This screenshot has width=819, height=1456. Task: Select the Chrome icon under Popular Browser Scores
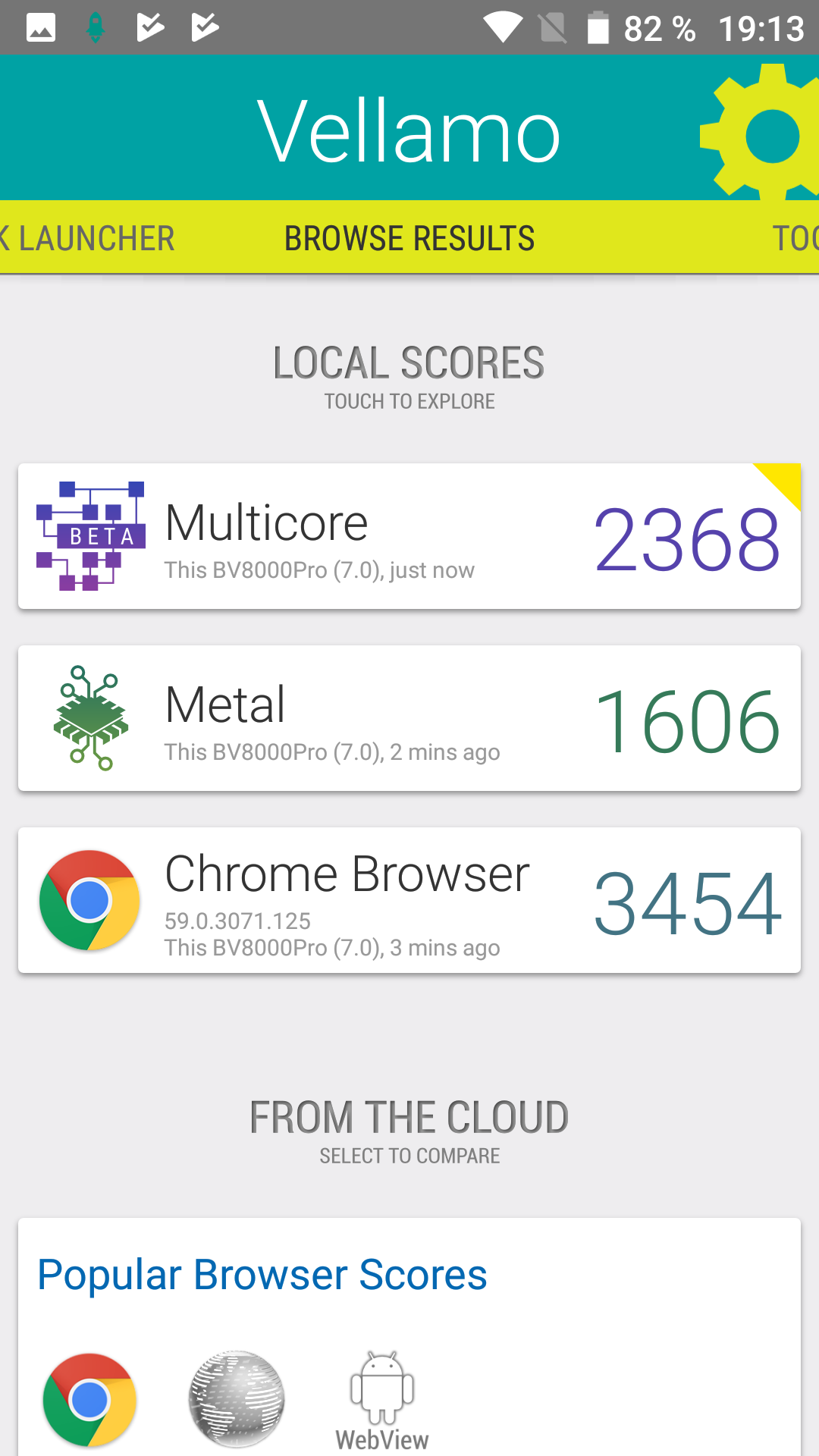tap(89, 1400)
